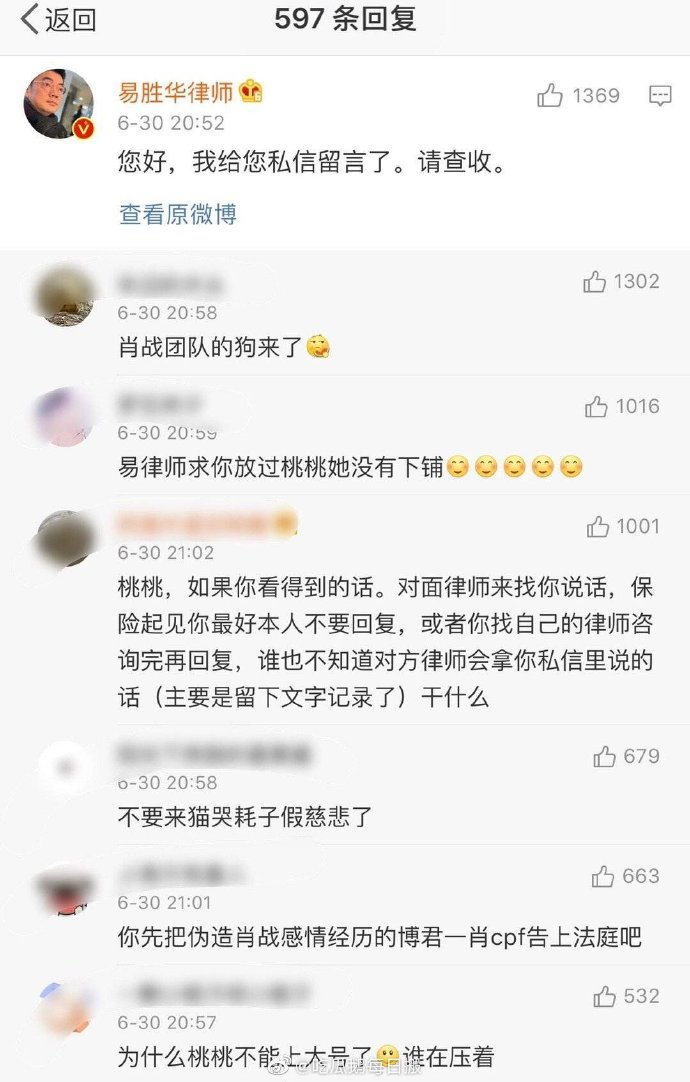Image resolution: width=690 pixels, height=1082 pixels.
Task: Like the reply with 1001 likes
Action: click(599, 526)
